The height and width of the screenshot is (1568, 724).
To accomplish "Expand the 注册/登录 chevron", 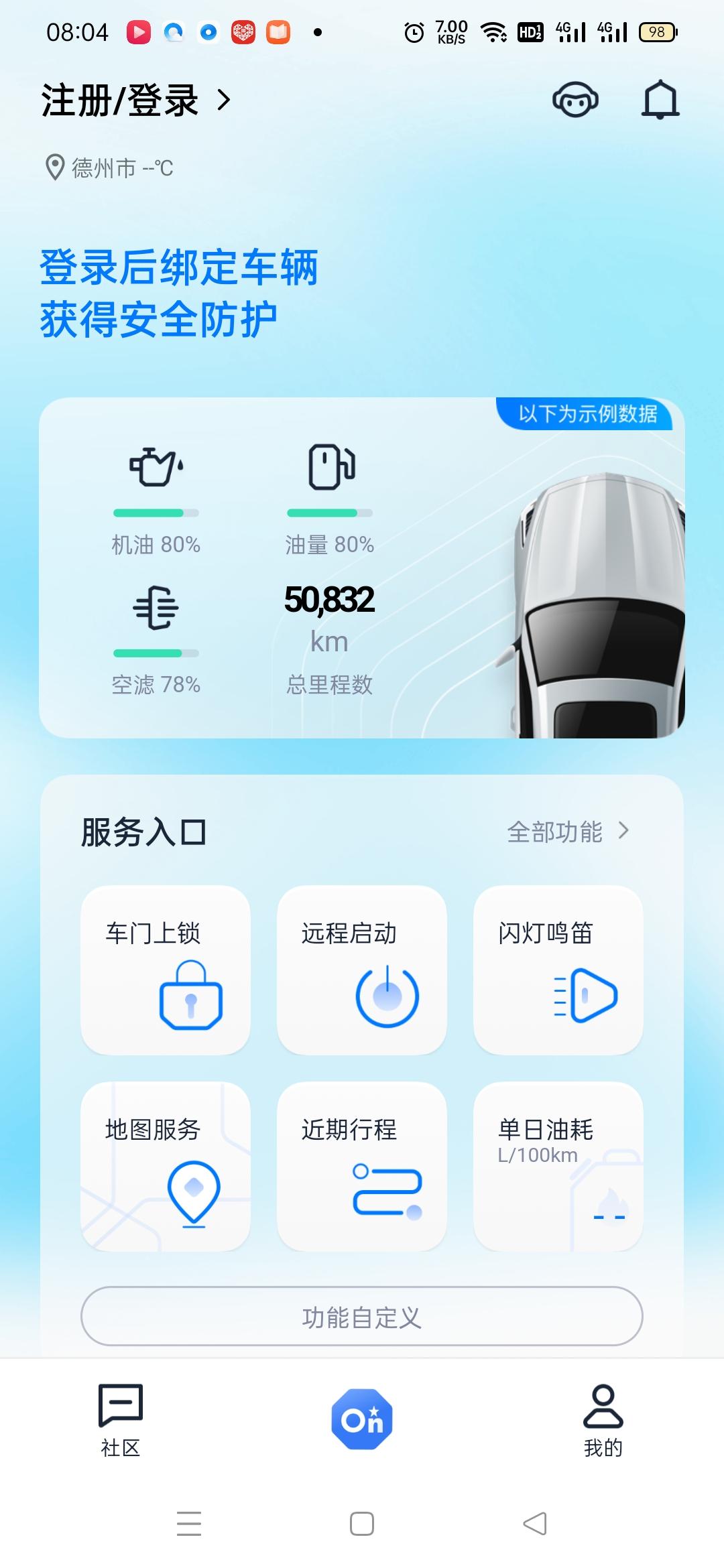I will tap(223, 101).
